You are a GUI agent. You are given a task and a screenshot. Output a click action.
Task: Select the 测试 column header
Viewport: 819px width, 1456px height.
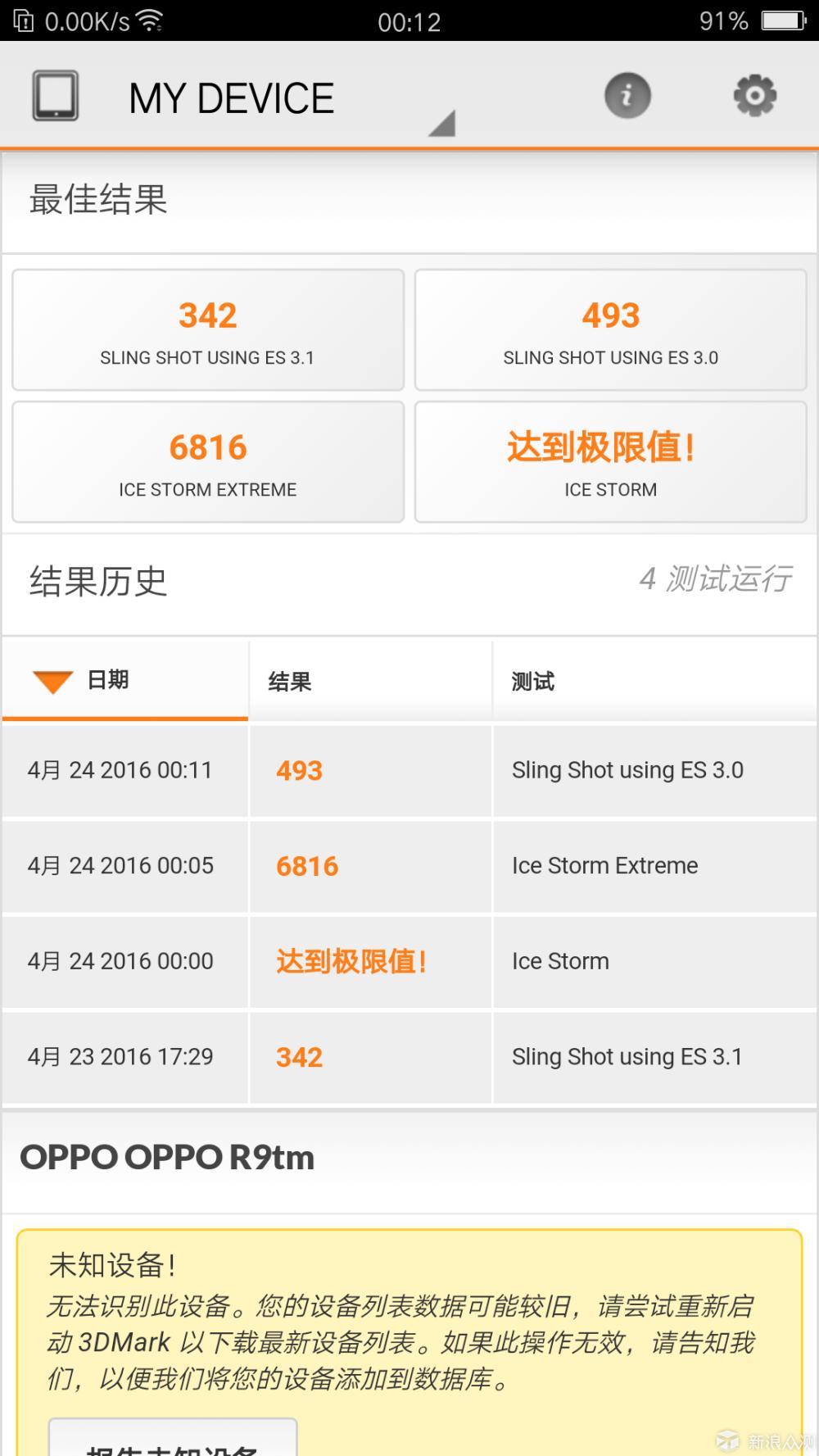[532, 680]
